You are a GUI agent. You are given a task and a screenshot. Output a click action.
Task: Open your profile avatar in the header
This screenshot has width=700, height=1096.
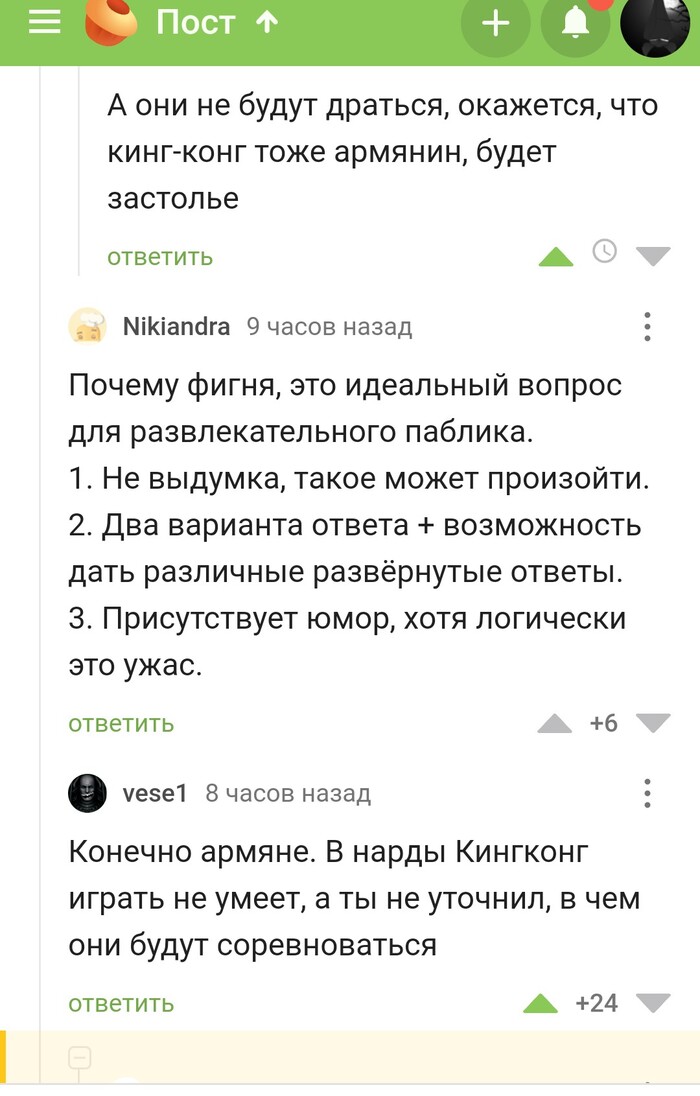pos(655,24)
